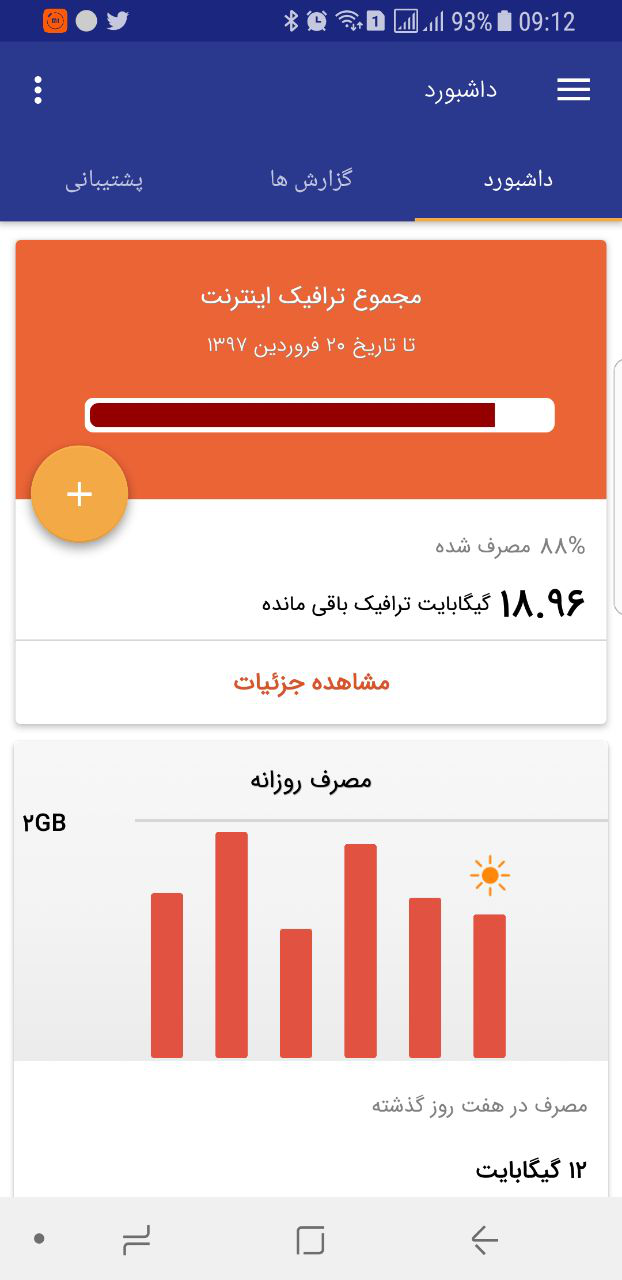The width and height of the screenshot is (622, 1280).
Task: Switch to the گزارش ها tab
Action: [x=311, y=180]
